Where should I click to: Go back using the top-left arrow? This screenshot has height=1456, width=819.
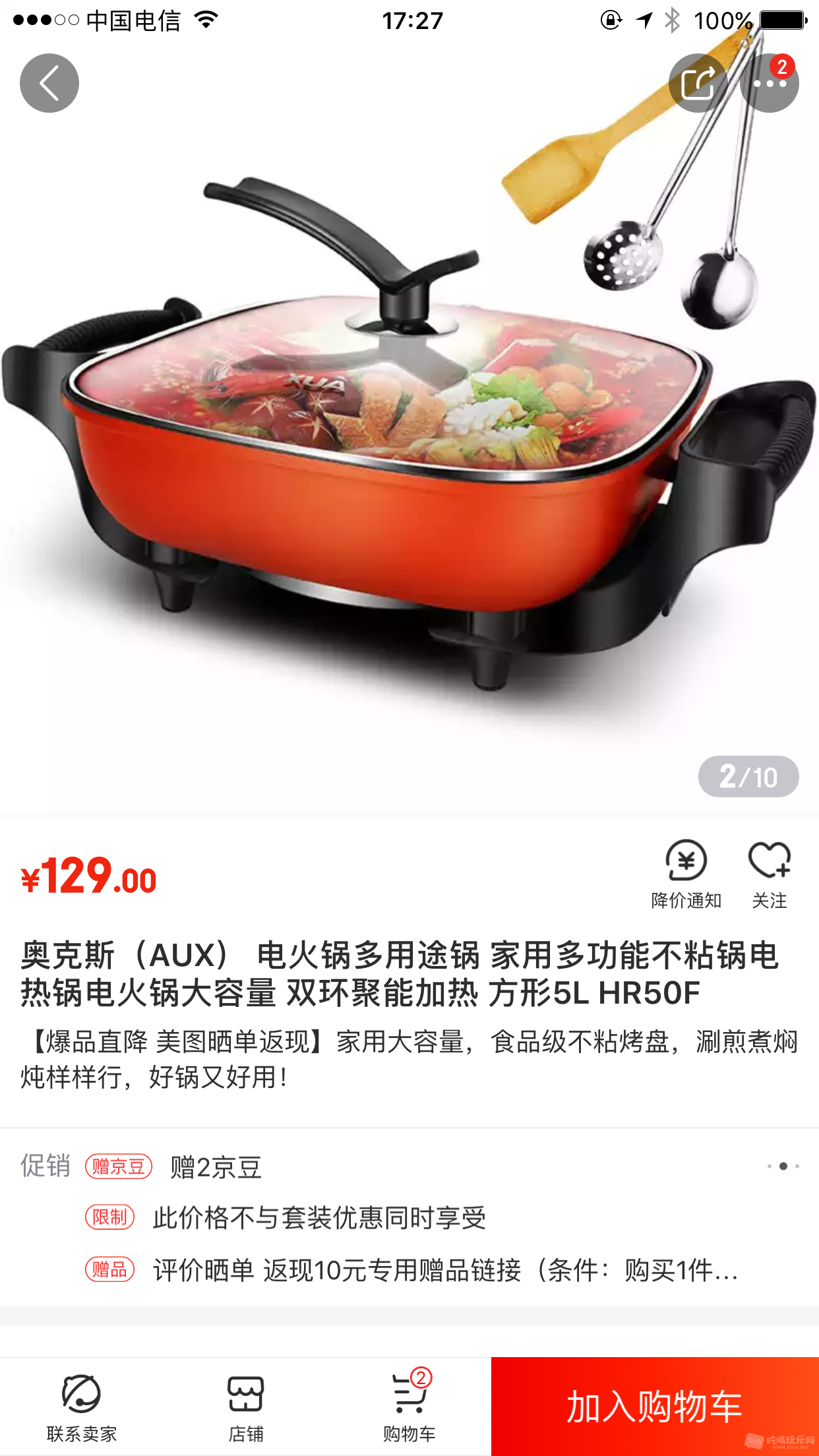49,83
